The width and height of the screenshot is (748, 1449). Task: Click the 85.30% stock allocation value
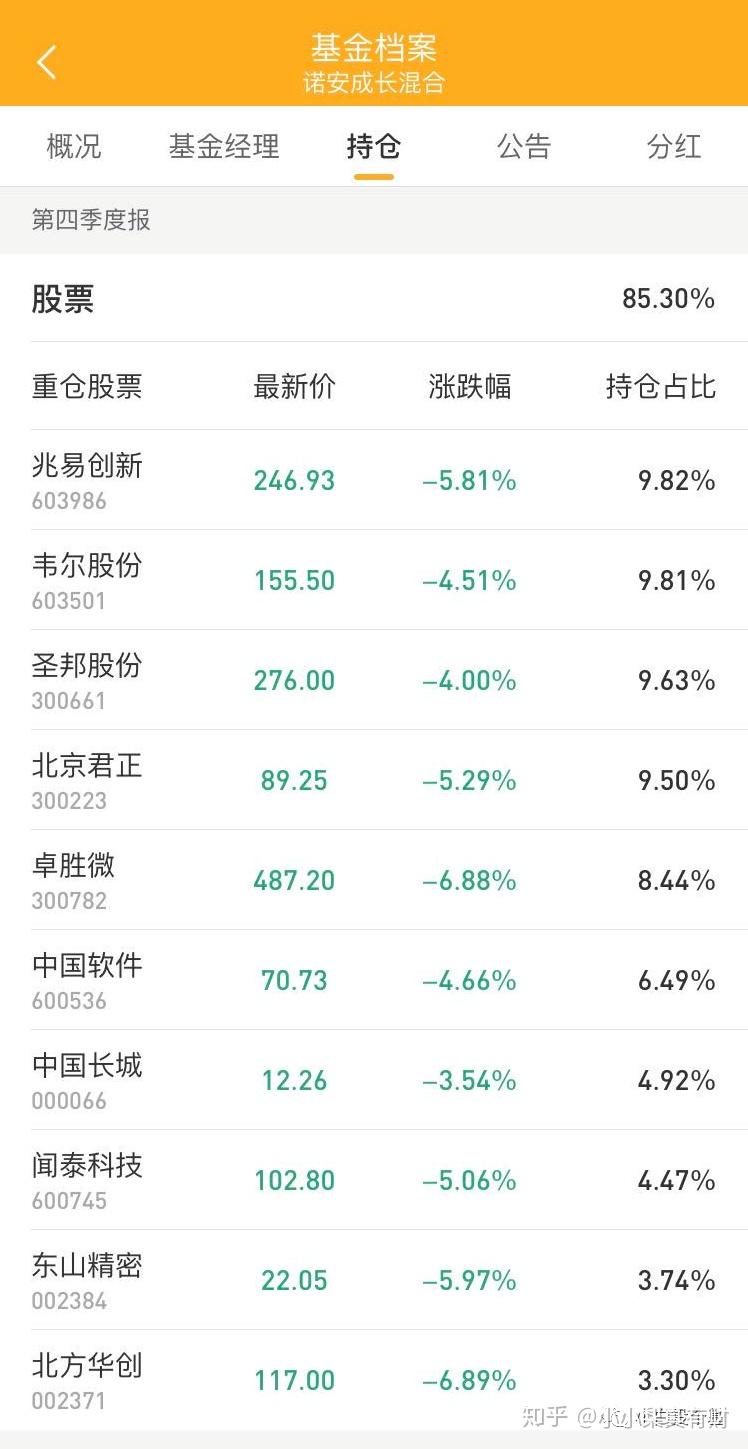[x=668, y=300]
